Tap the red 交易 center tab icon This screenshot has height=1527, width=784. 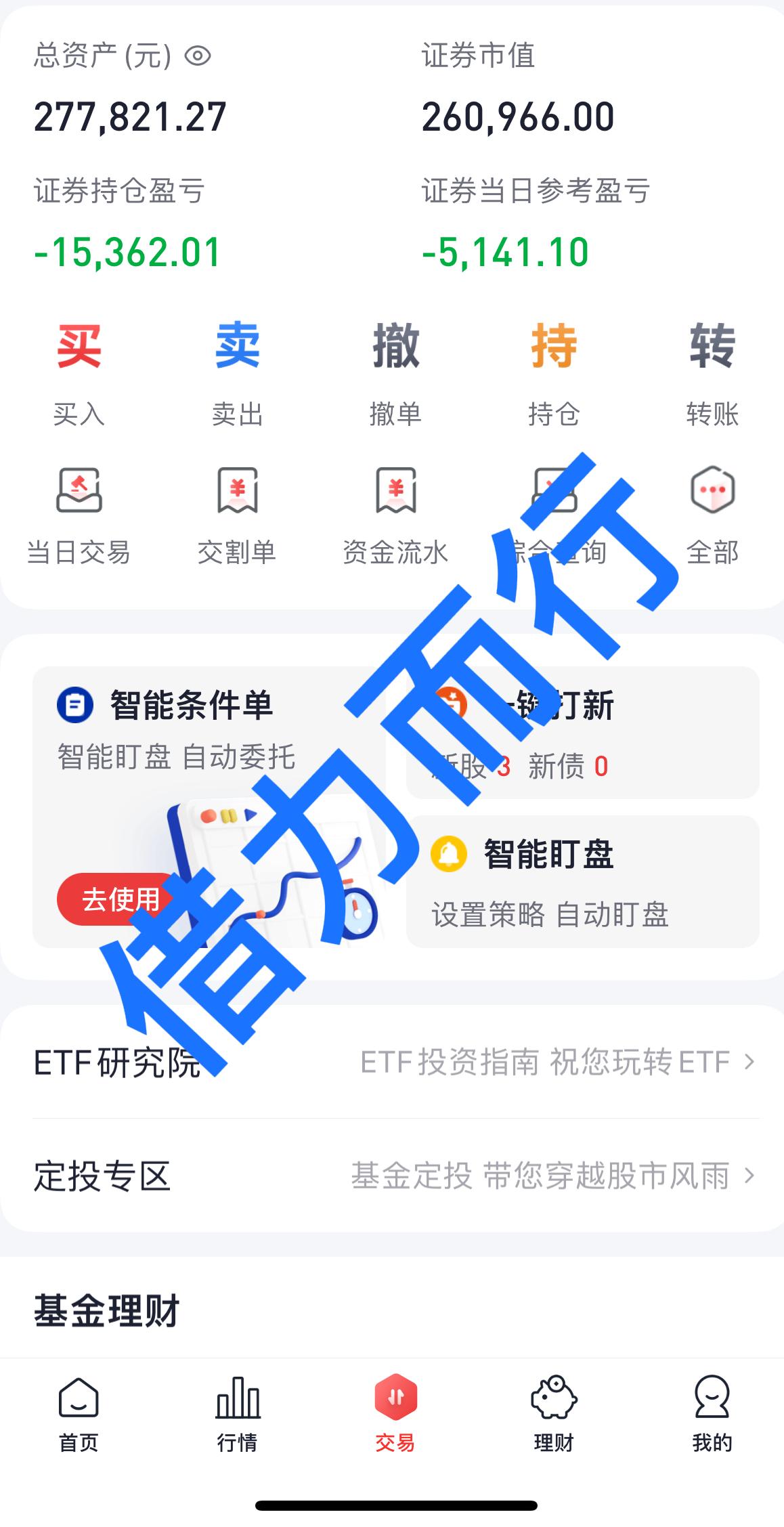(x=395, y=1397)
